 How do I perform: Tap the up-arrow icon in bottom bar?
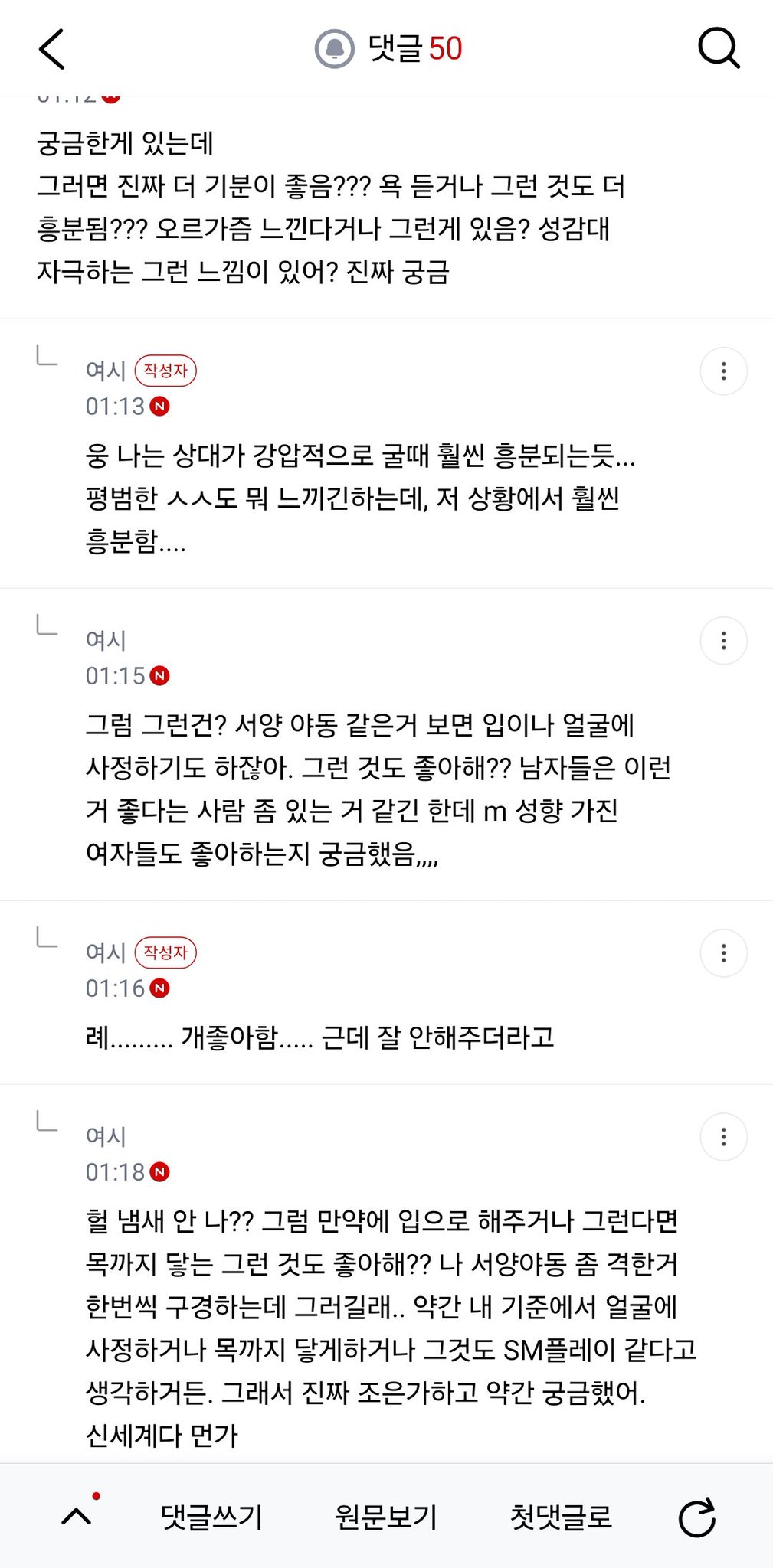click(x=77, y=1516)
